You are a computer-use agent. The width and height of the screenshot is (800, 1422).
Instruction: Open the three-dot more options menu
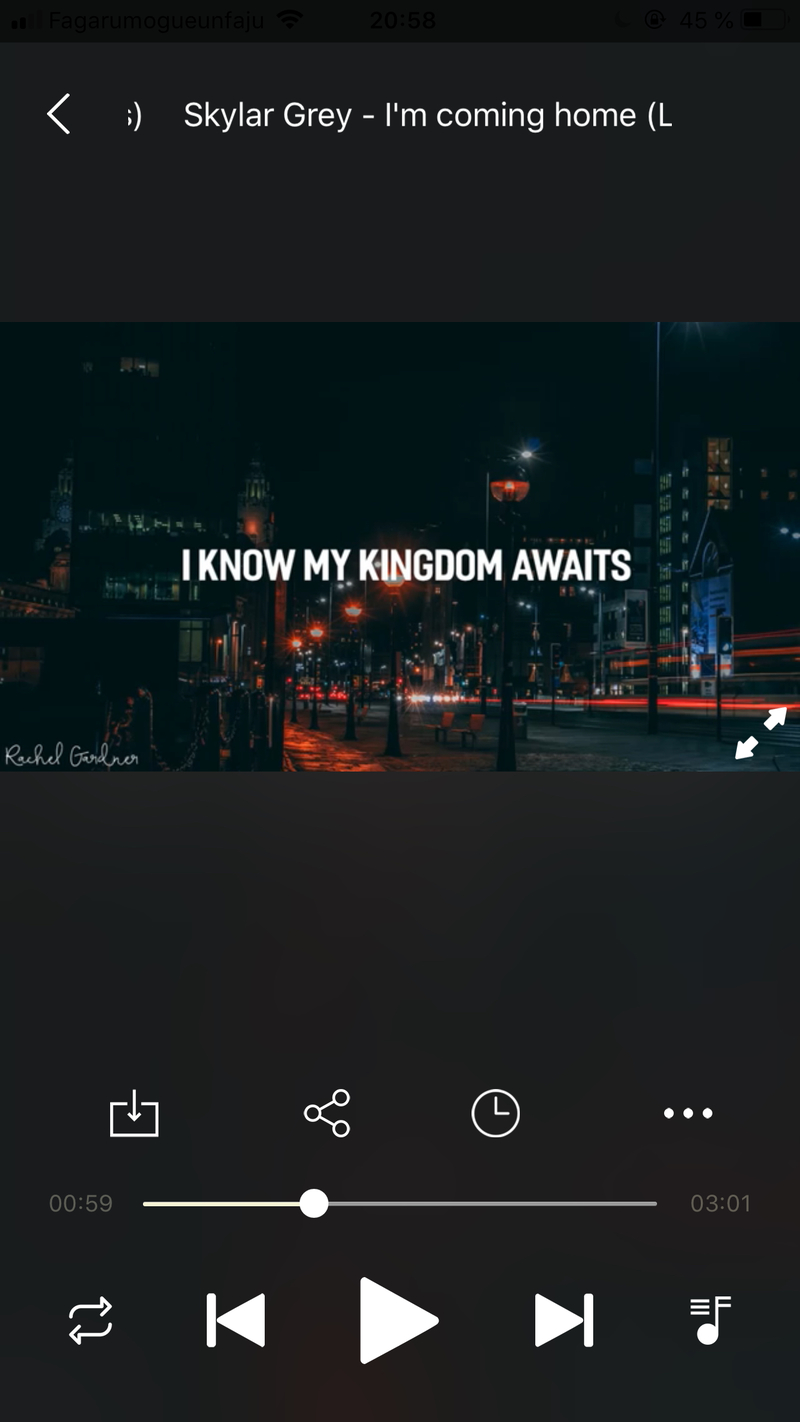coord(688,1113)
